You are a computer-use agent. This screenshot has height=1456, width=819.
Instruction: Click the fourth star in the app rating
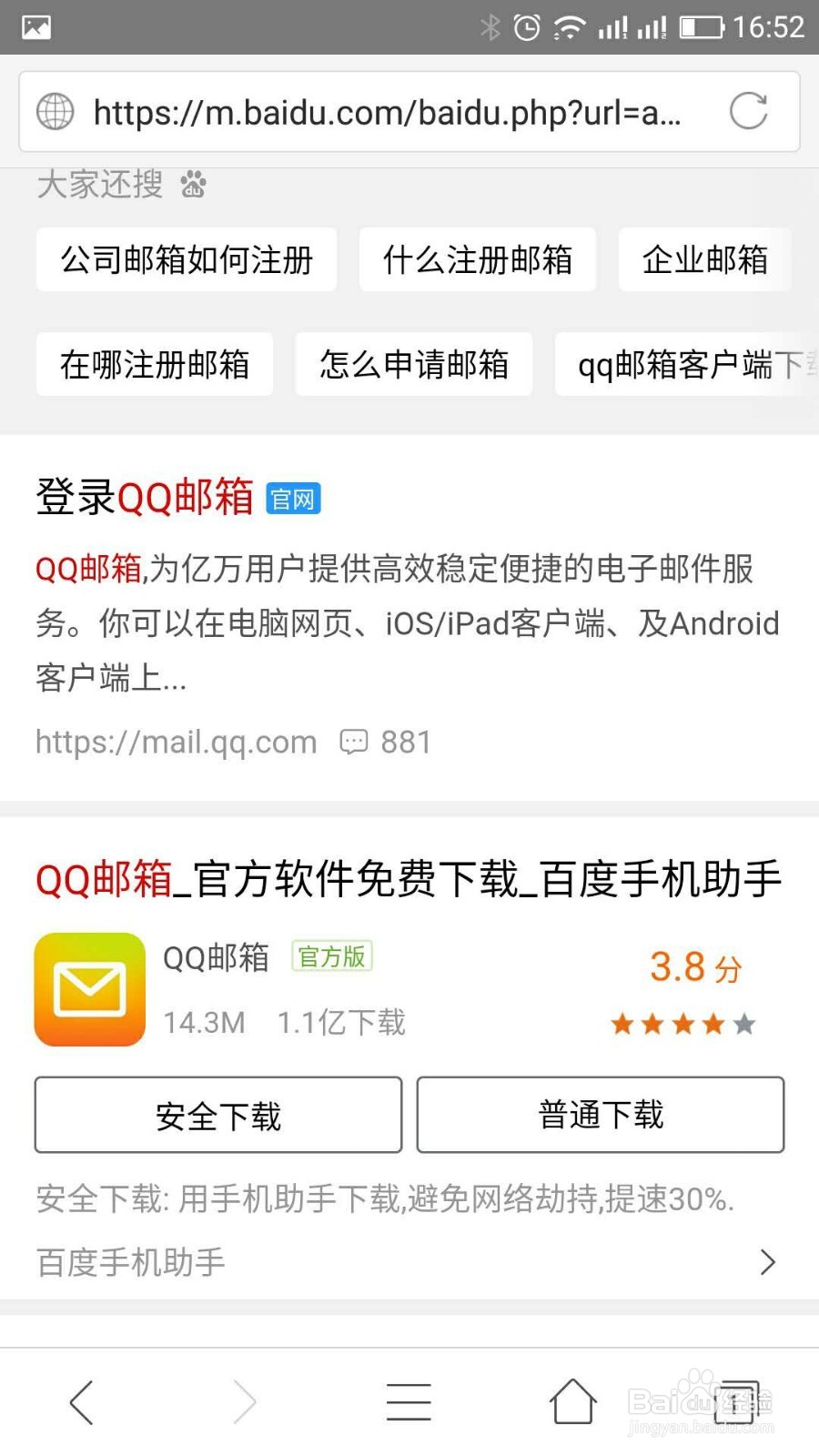[x=711, y=1024]
